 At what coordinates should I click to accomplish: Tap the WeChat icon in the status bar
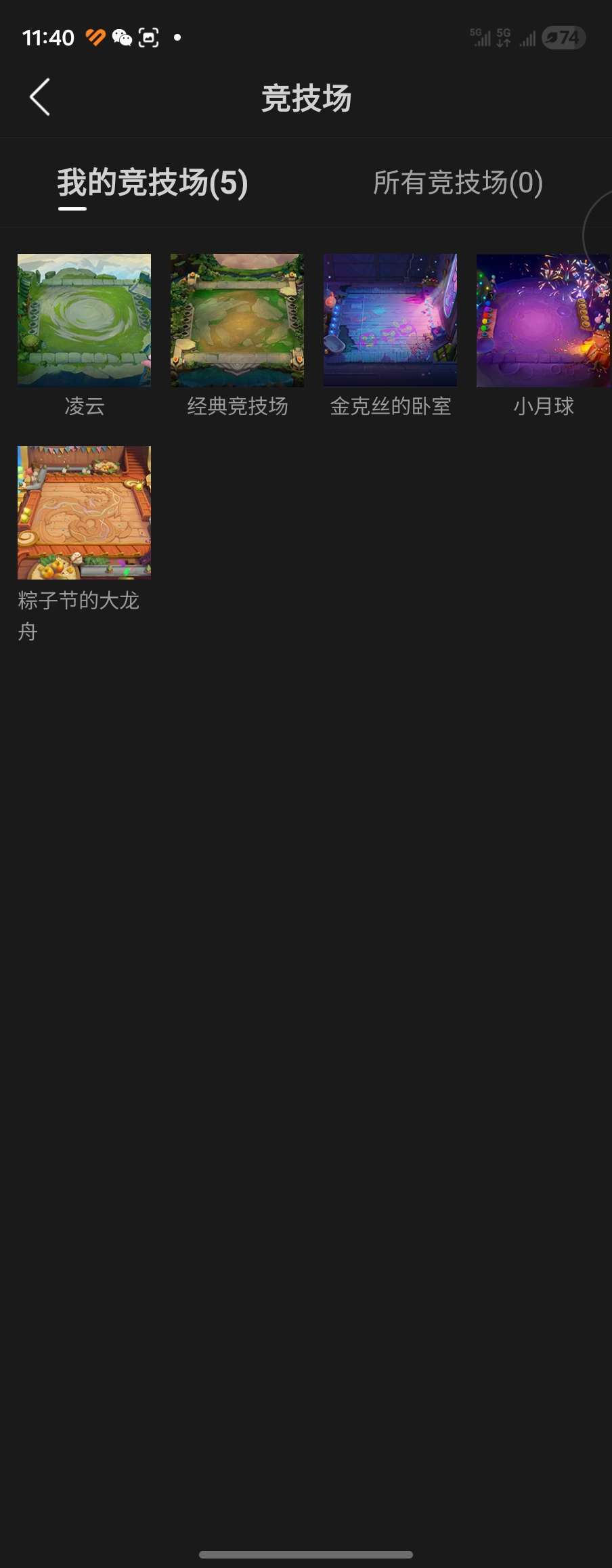coord(123,37)
